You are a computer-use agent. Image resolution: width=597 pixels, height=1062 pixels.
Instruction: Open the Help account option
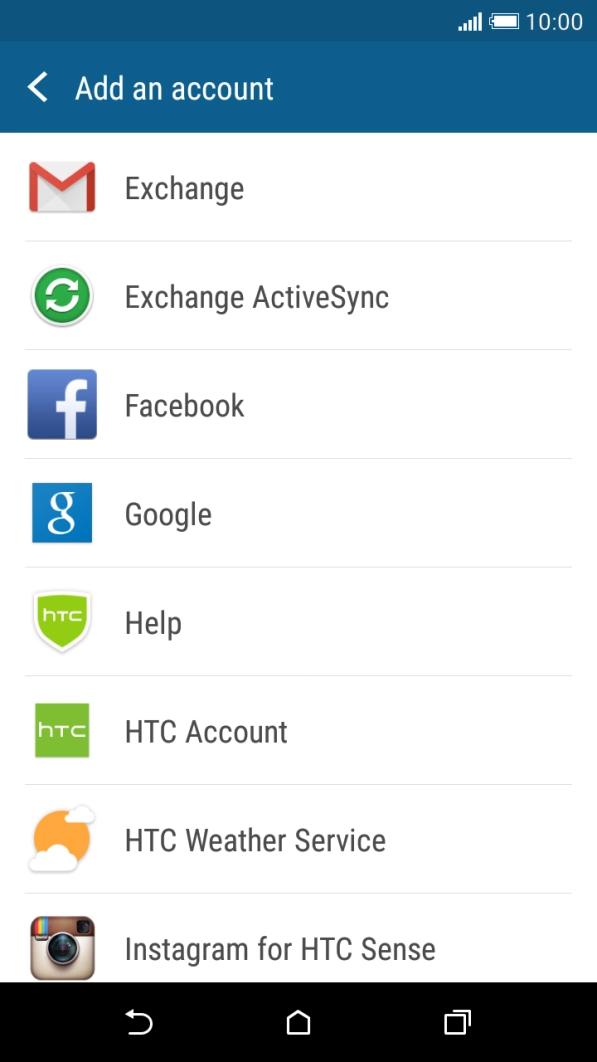point(298,622)
